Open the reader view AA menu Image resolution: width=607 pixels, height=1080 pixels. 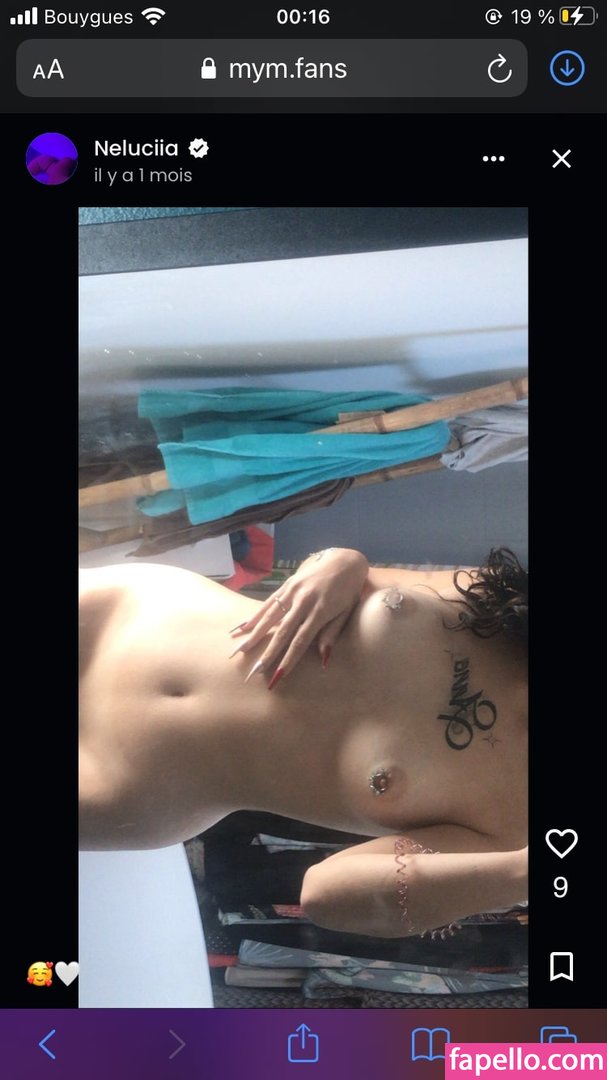(x=48, y=70)
